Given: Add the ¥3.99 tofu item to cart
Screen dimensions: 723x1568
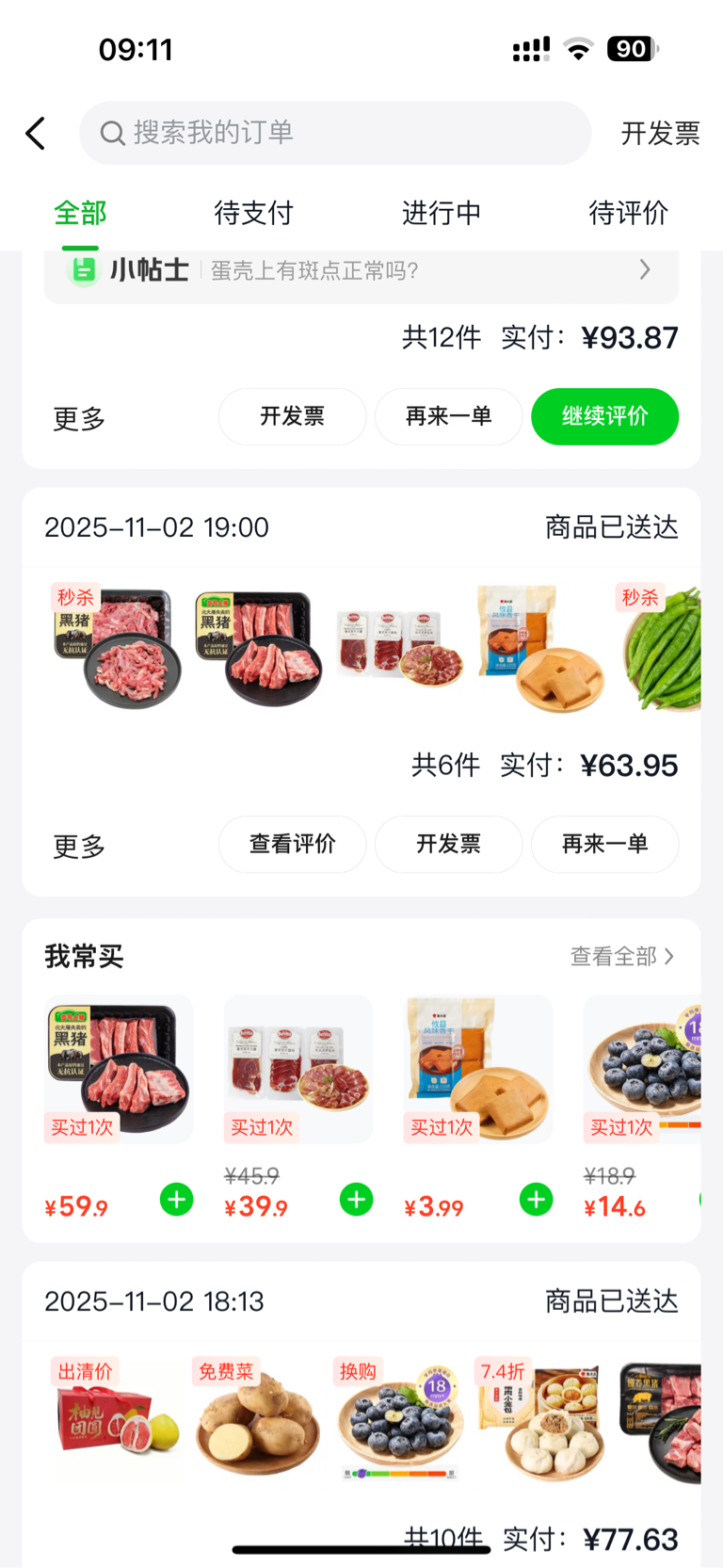Looking at the screenshot, I should coord(537,1200).
